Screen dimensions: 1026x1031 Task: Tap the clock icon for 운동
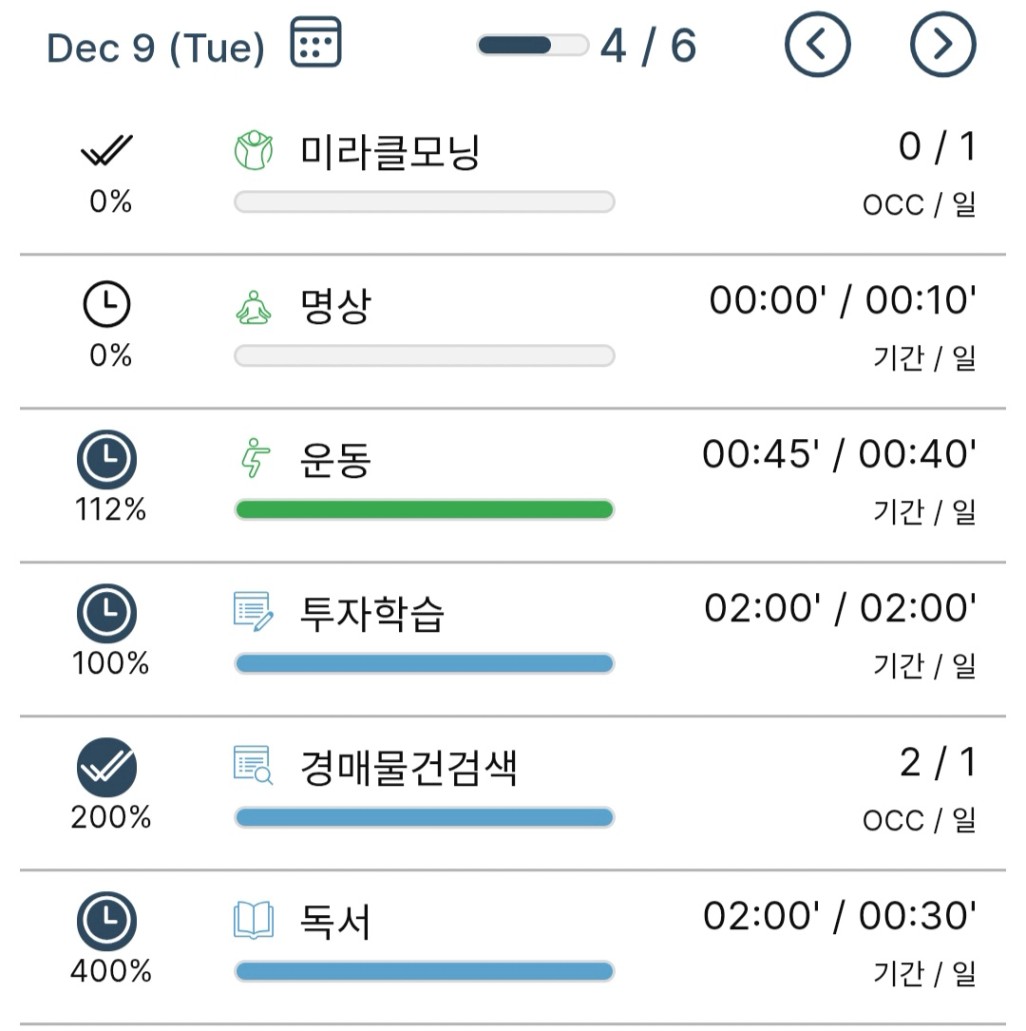108,459
